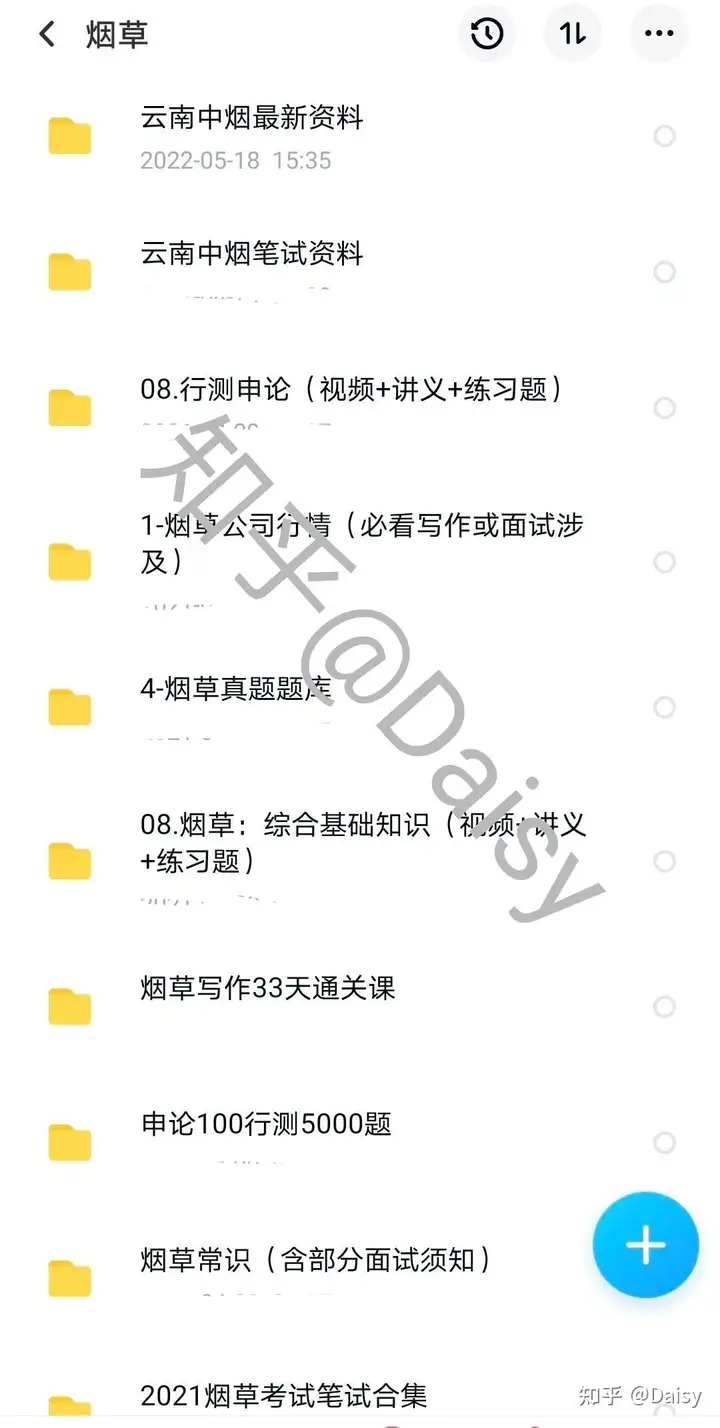
Task: Tick the circle beside 4-烟草真题题库
Action: point(664,708)
